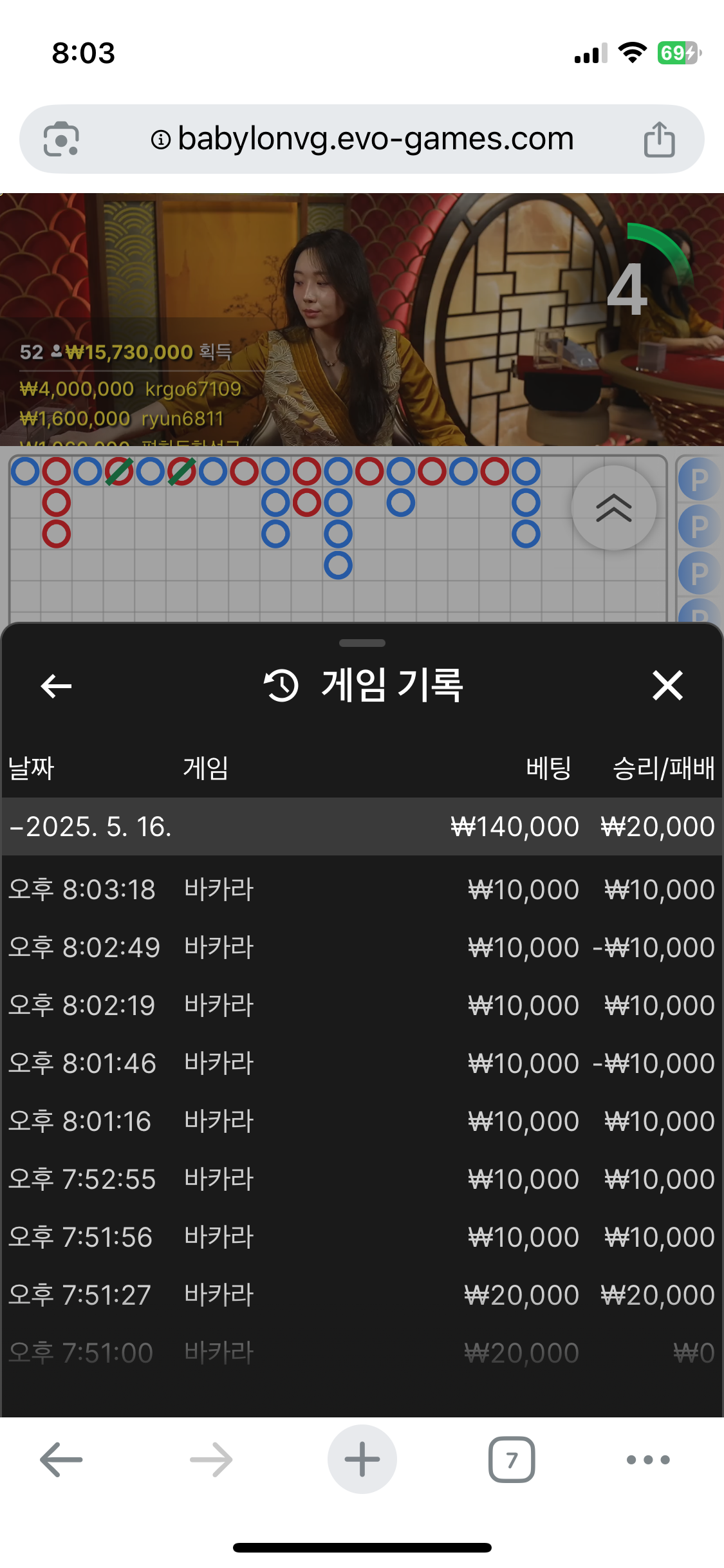Share this page from the address bar
The width and height of the screenshot is (724, 1568).
(x=659, y=139)
